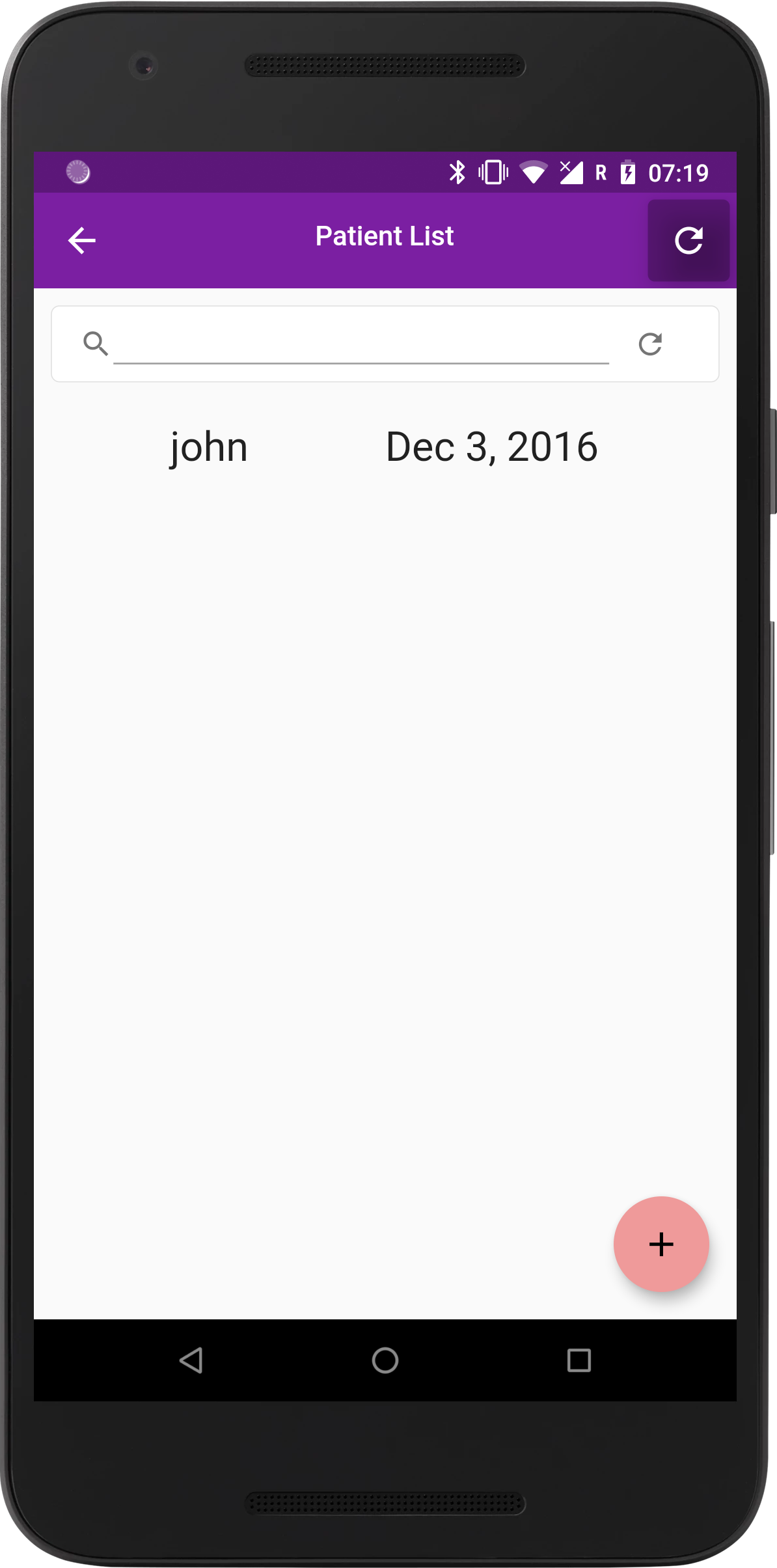Screen dimensions: 777x1568
Task: Go back using the app bar arrow
Action: click(82, 241)
